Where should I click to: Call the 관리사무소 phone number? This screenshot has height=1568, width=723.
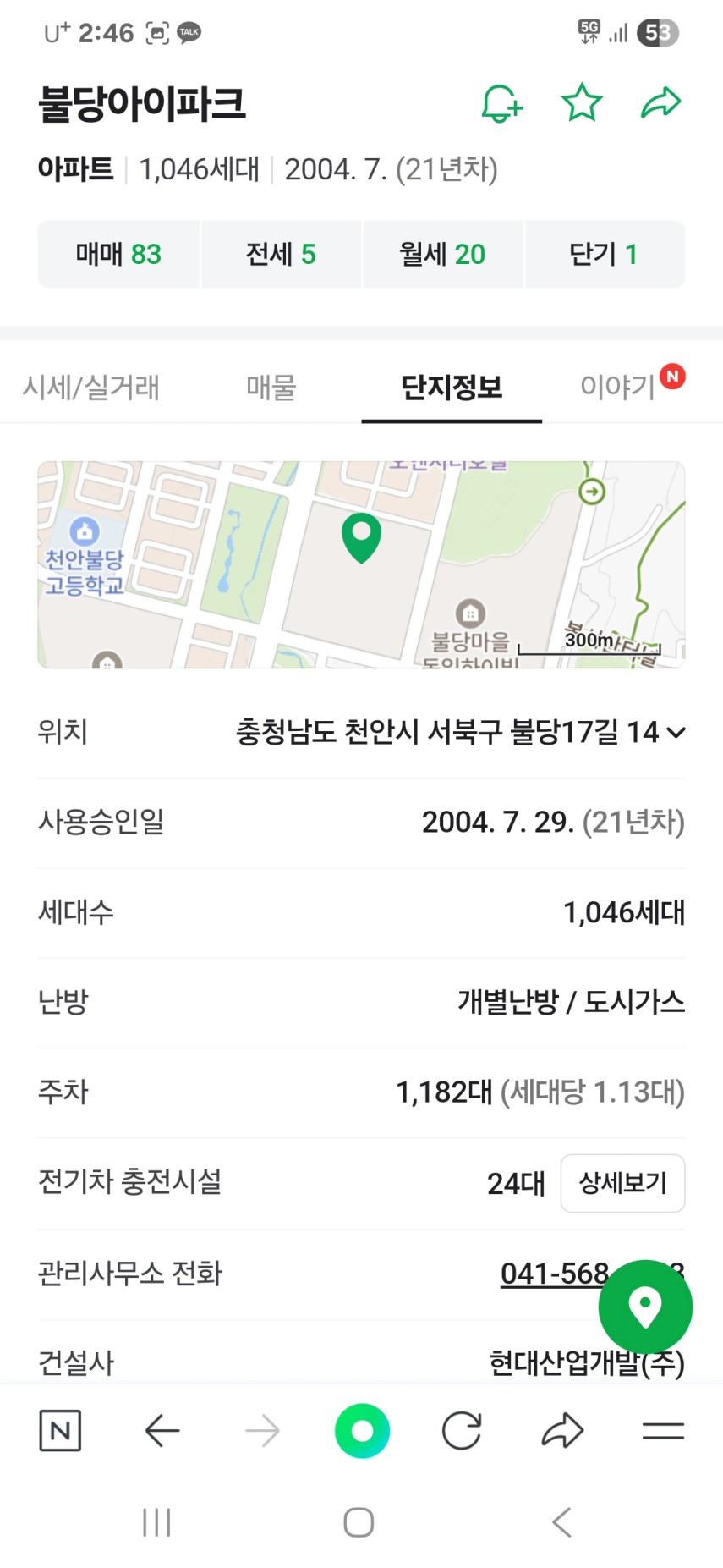552,1274
